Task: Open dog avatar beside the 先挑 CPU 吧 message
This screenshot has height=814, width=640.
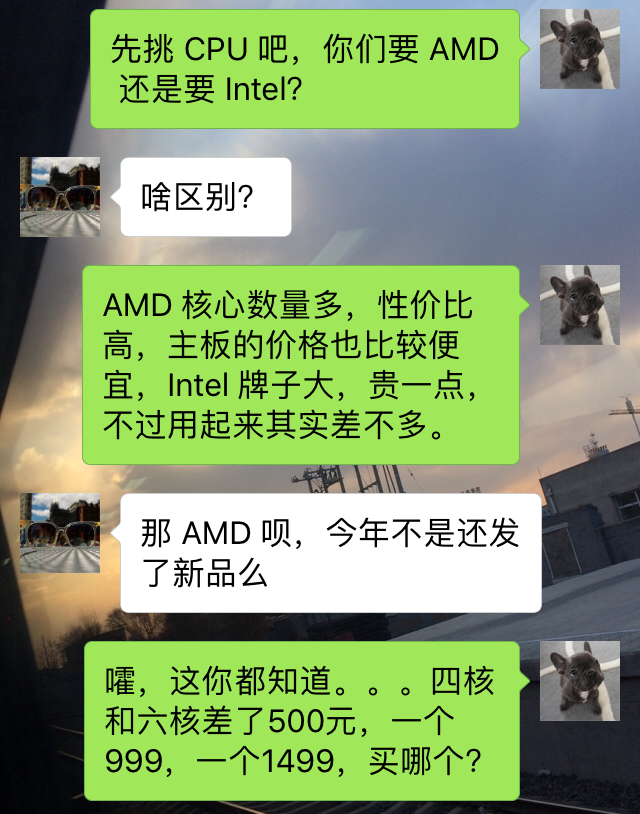Action: (580, 49)
